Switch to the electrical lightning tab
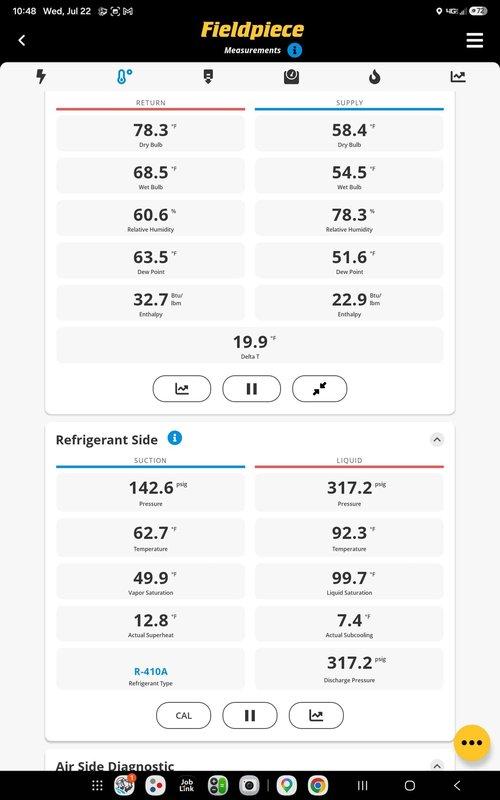Screen dimensions: 500x800 pyautogui.click(x=41, y=77)
